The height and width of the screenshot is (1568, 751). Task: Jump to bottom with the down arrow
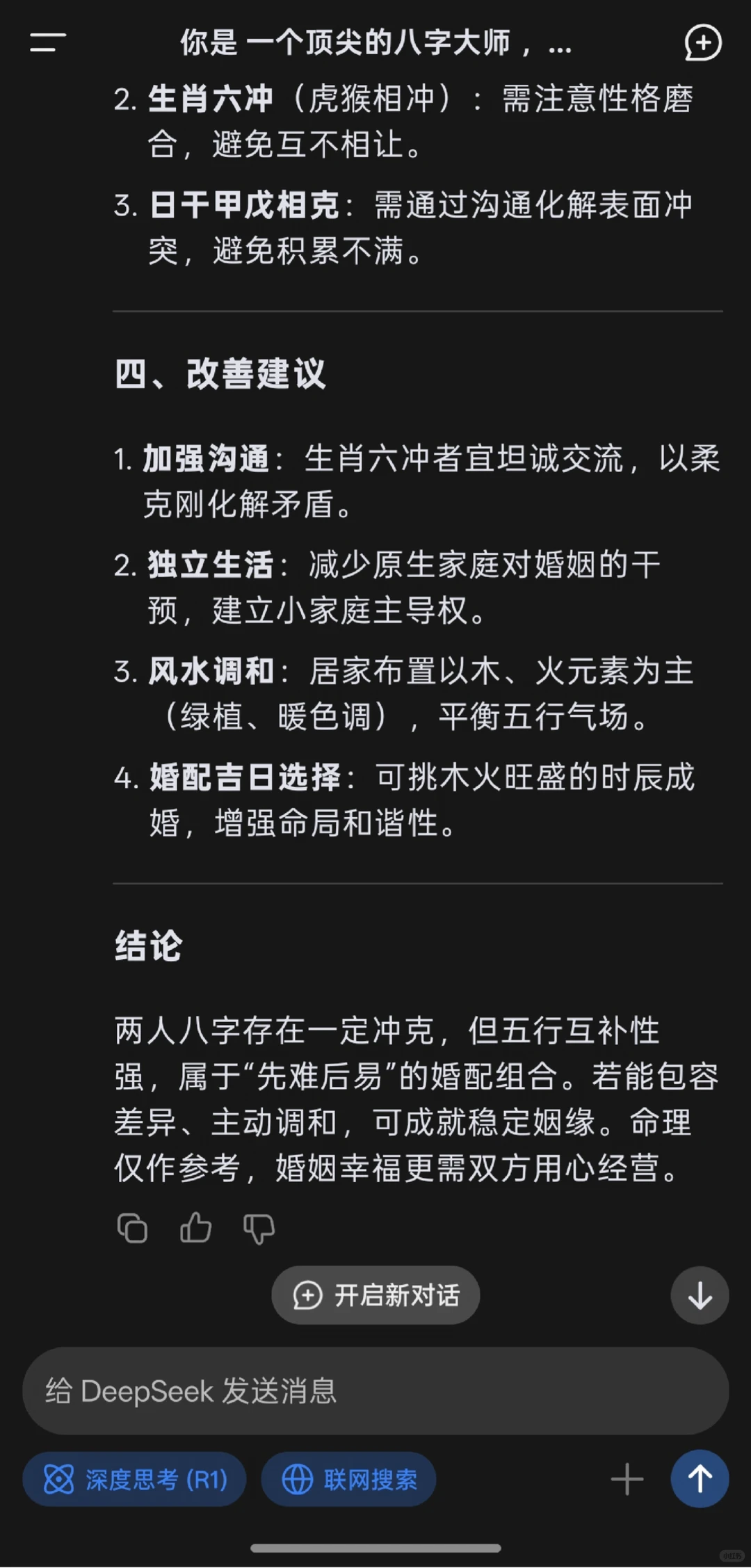(700, 1295)
